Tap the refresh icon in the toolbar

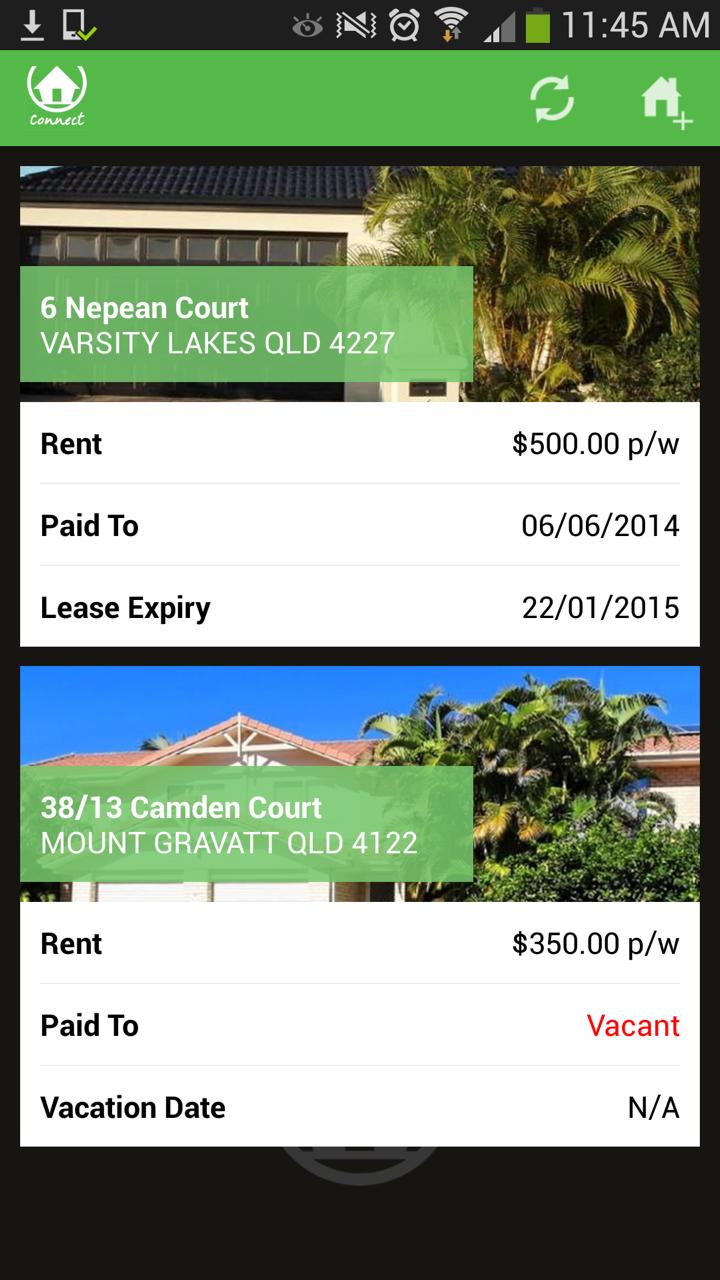click(x=552, y=99)
